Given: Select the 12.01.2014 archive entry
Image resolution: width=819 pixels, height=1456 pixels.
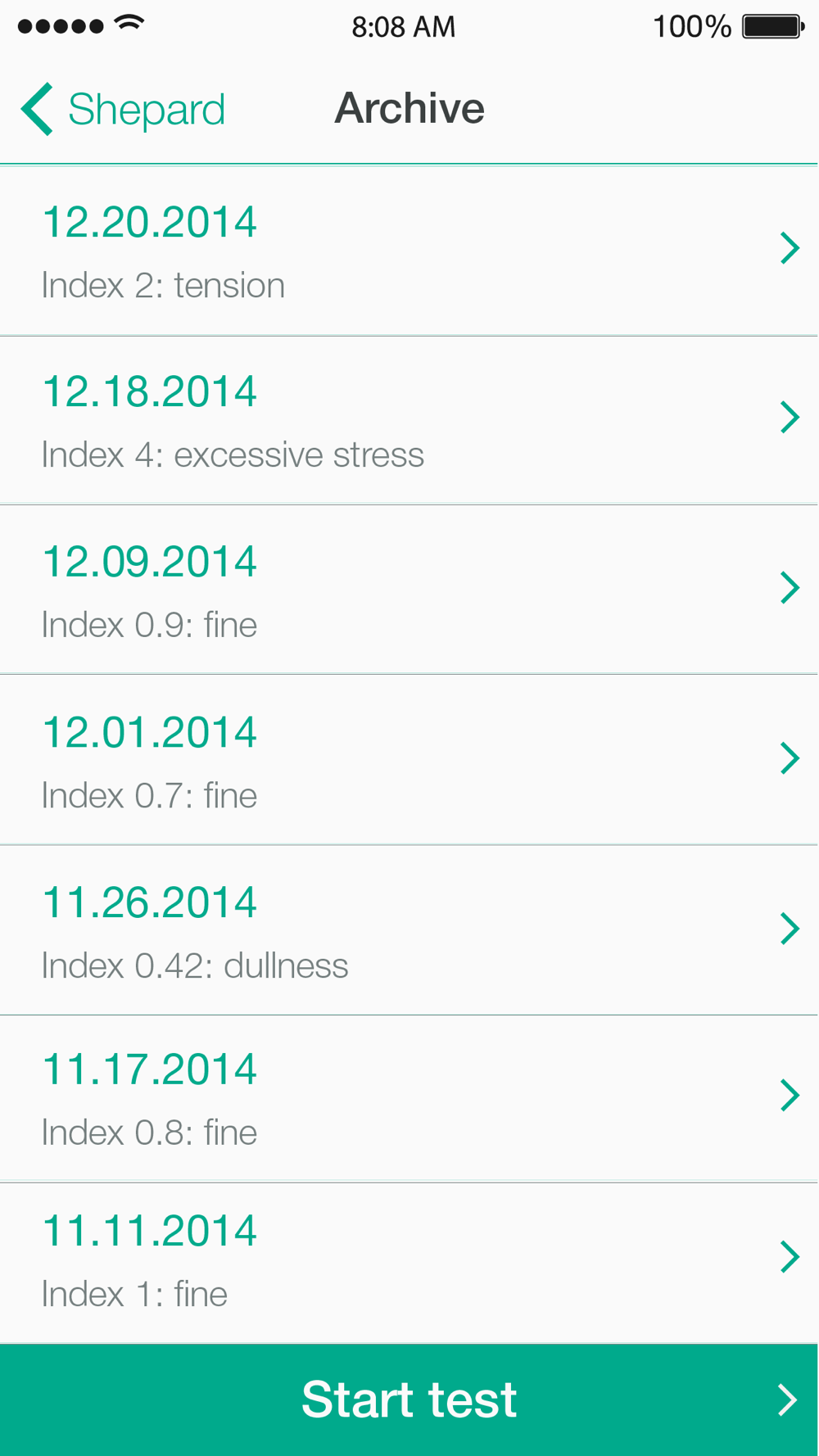Looking at the screenshot, I should pyautogui.click(x=409, y=760).
